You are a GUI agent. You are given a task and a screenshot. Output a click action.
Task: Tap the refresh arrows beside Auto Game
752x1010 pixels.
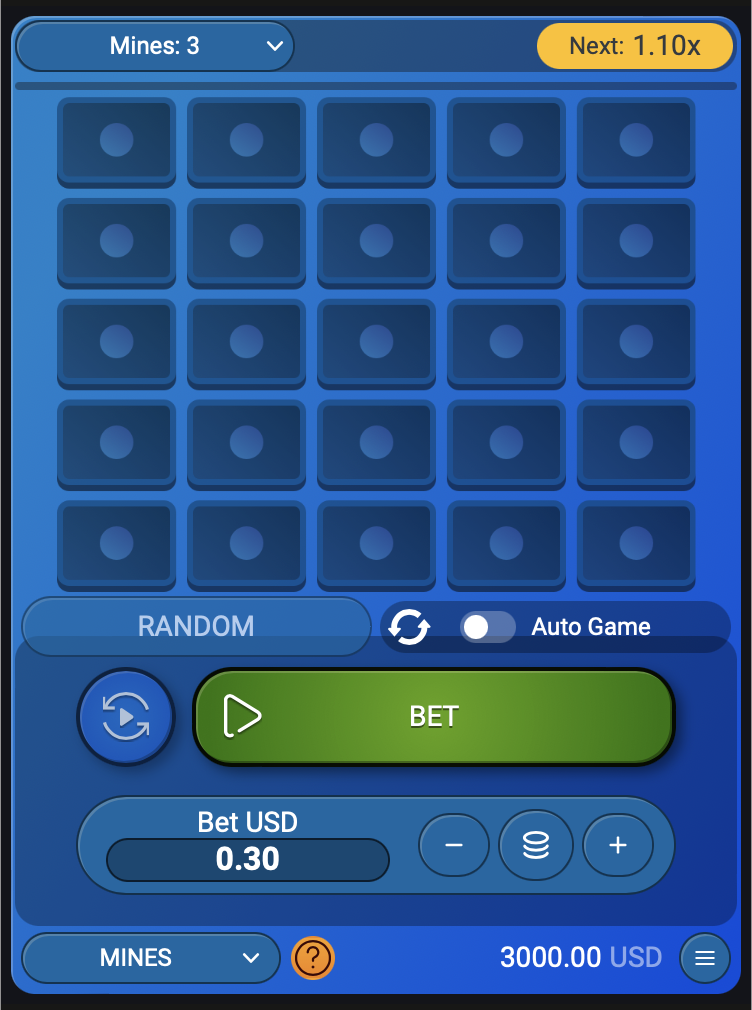click(x=409, y=627)
